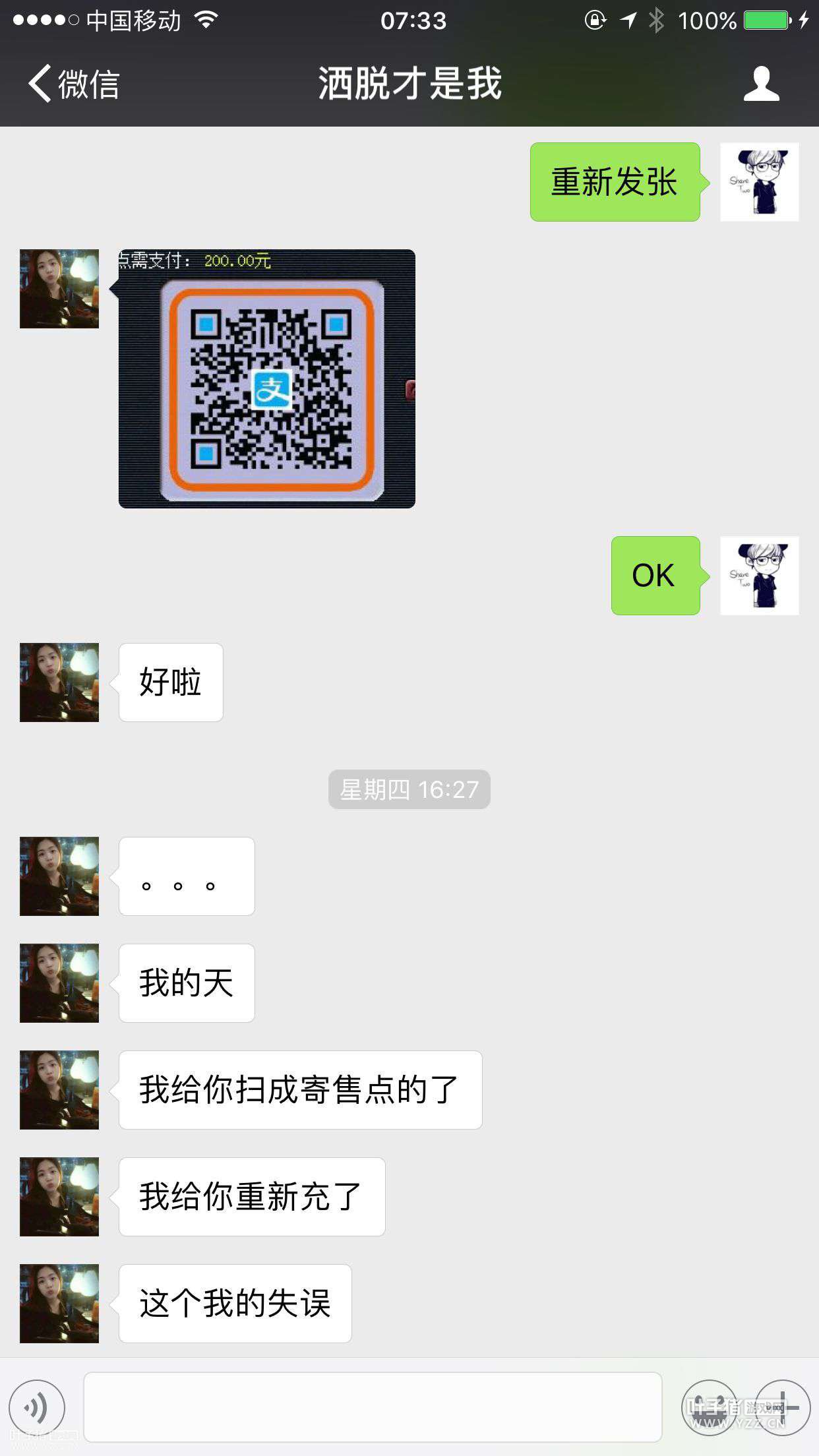The image size is (819, 1456).
Task: Switch to voice message input
Action: [37, 1407]
